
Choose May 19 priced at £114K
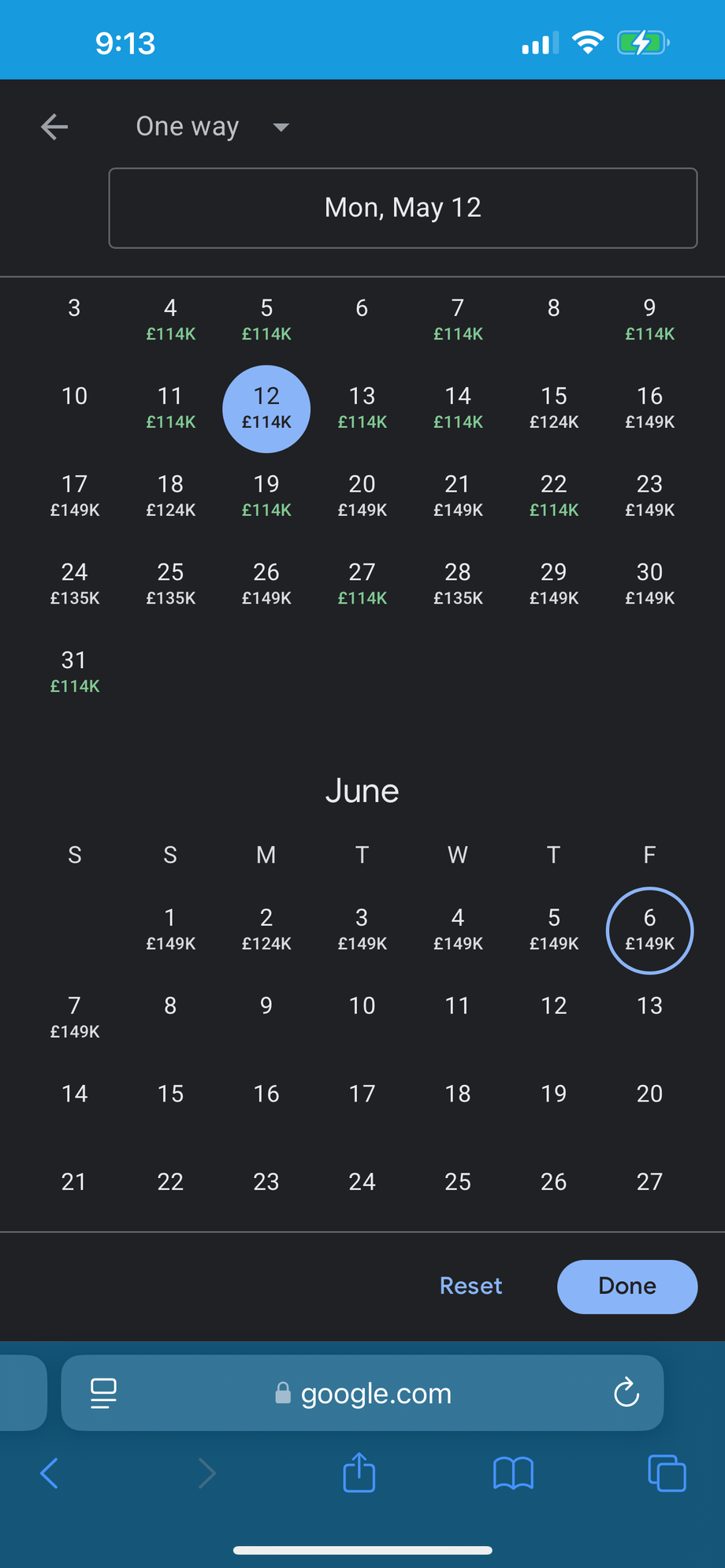coord(266,496)
